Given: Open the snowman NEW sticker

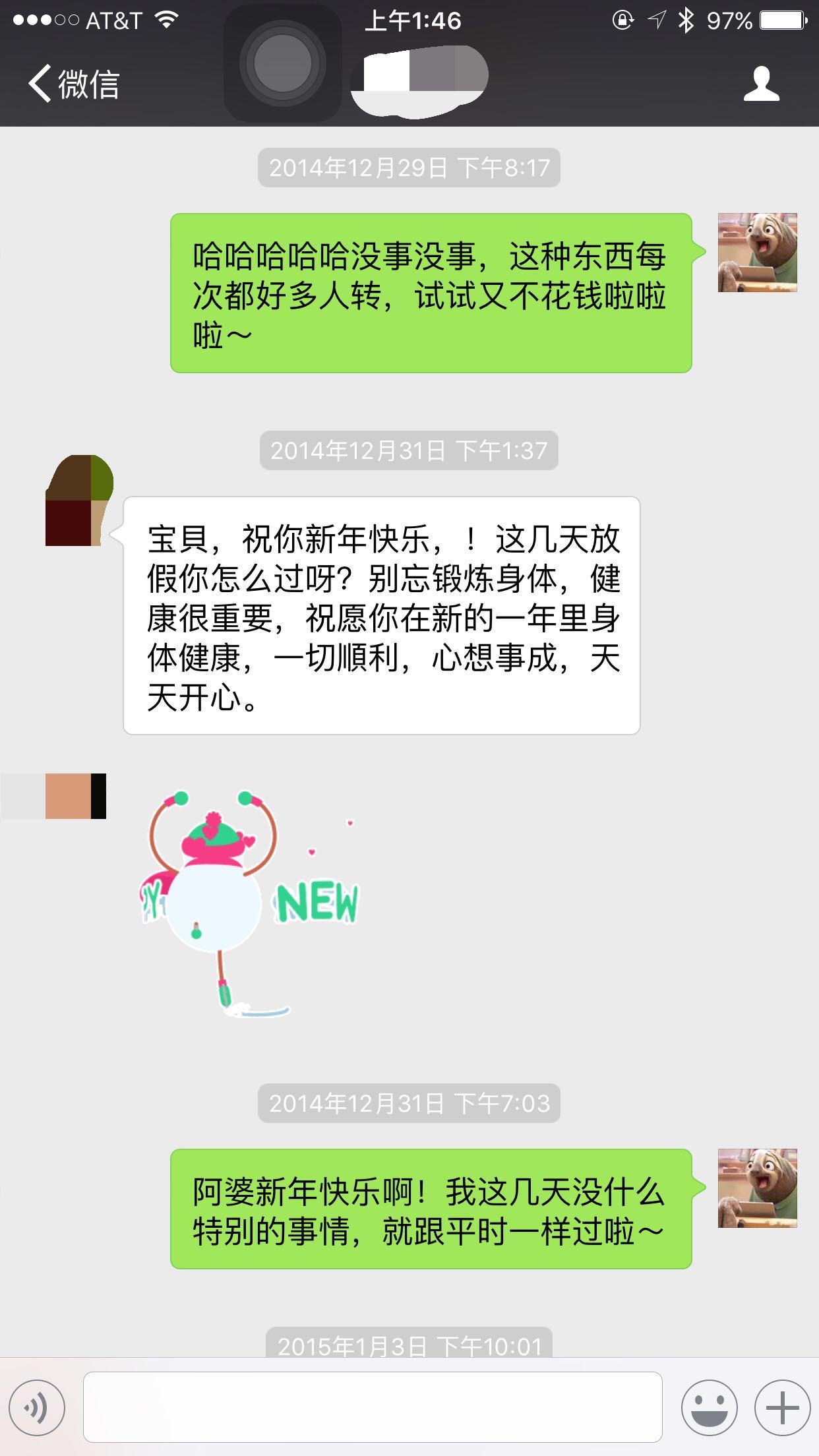Looking at the screenshot, I should (251, 900).
